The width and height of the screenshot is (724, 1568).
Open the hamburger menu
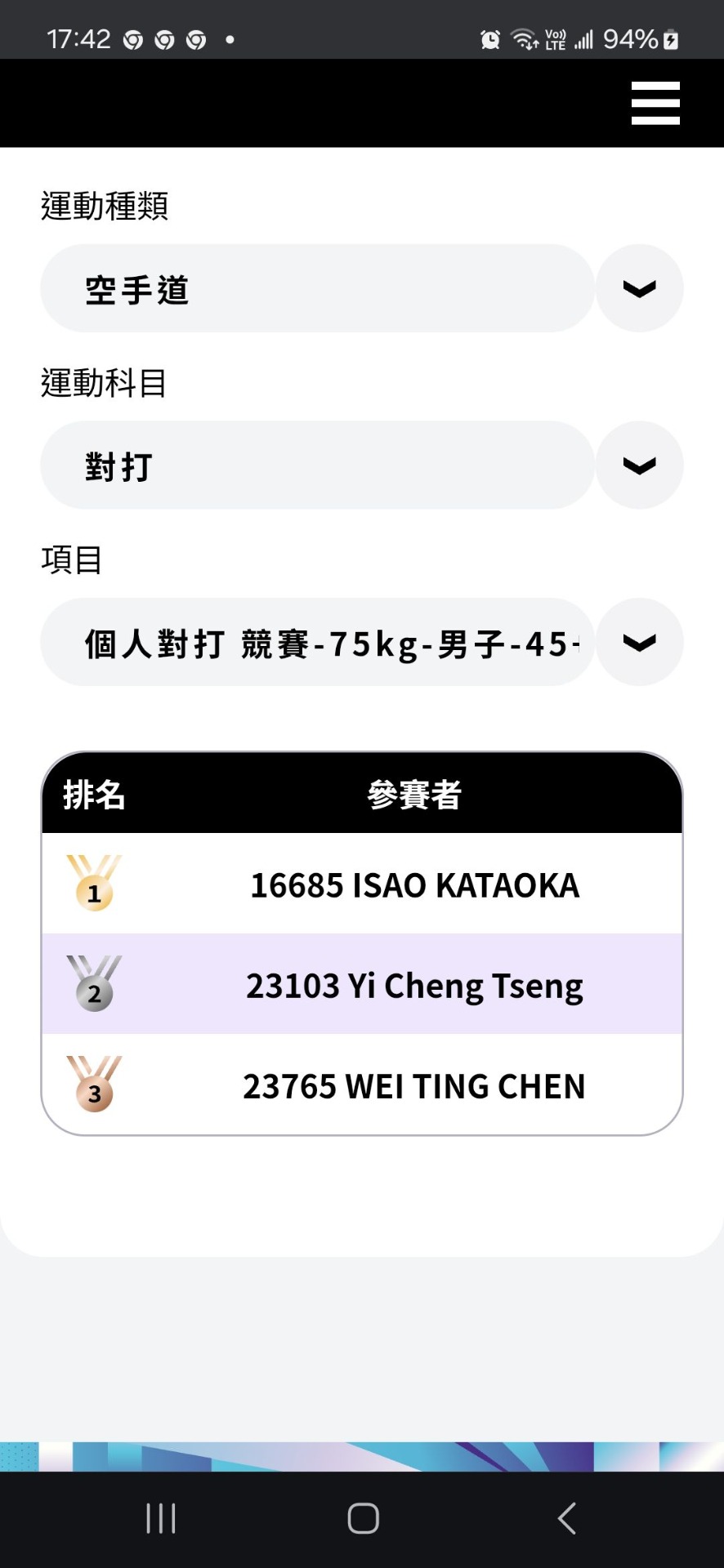[x=655, y=103]
